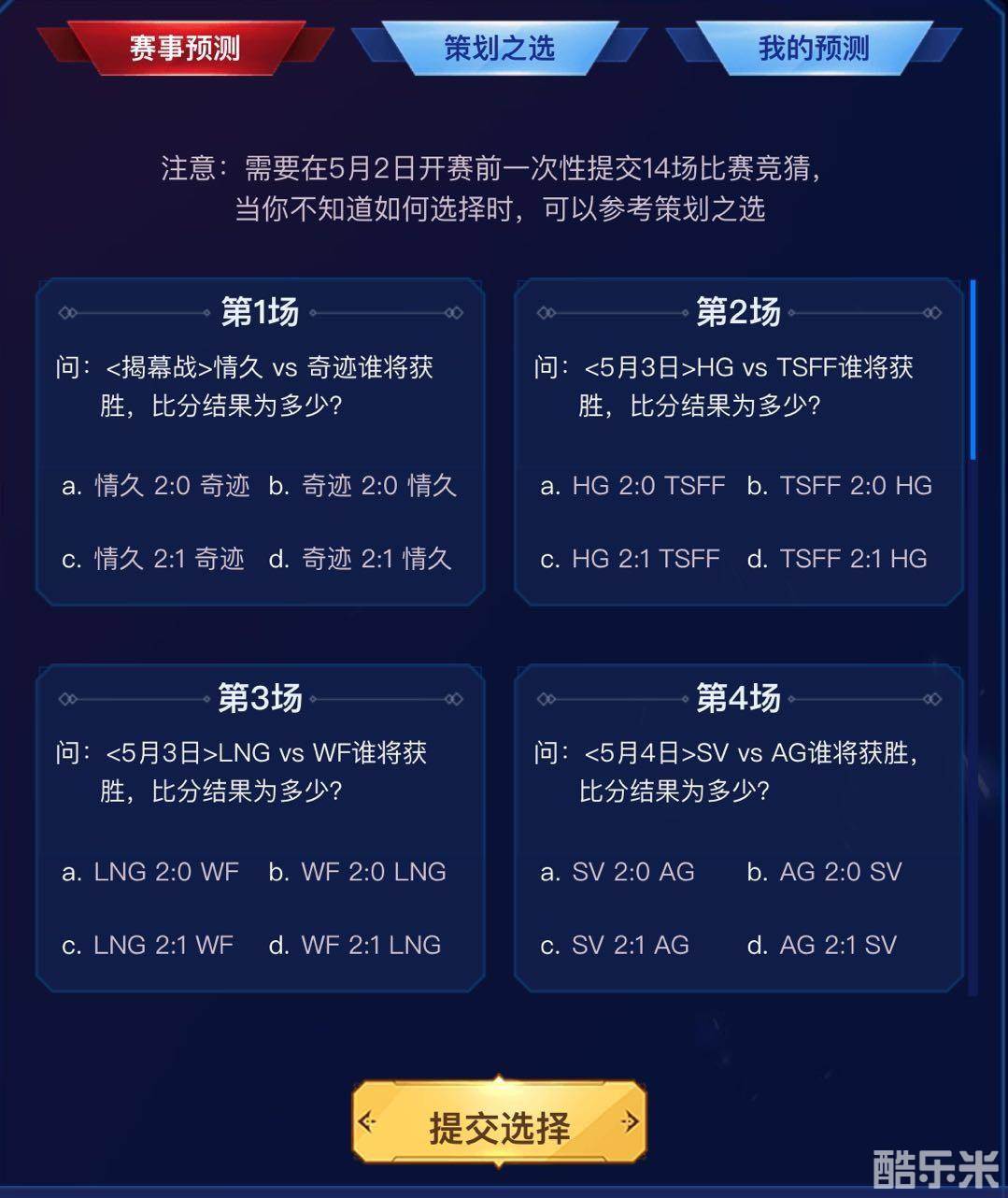Pick option b. AG 2:0 SV

(825, 872)
